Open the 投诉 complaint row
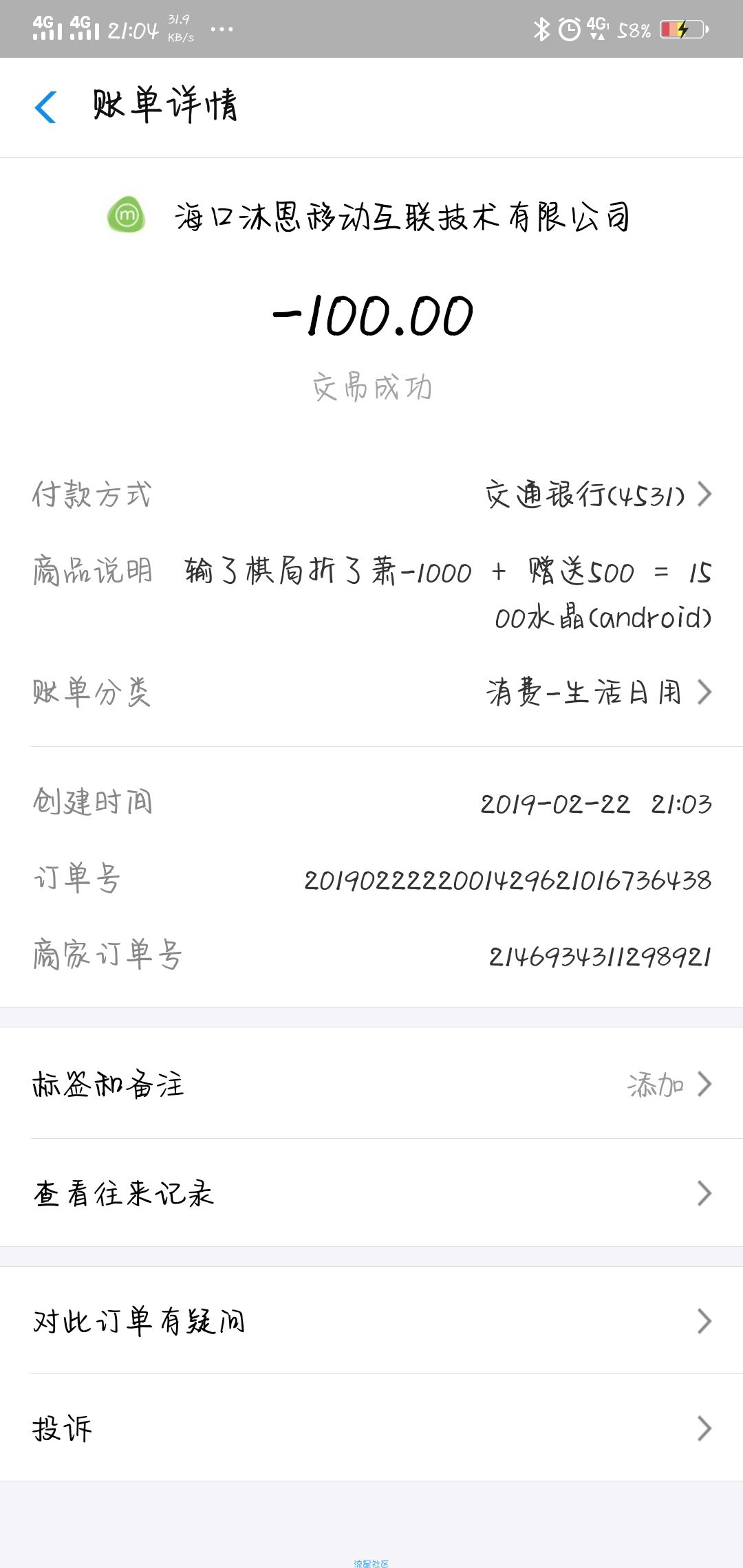The width and height of the screenshot is (743, 1568). click(371, 1428)
